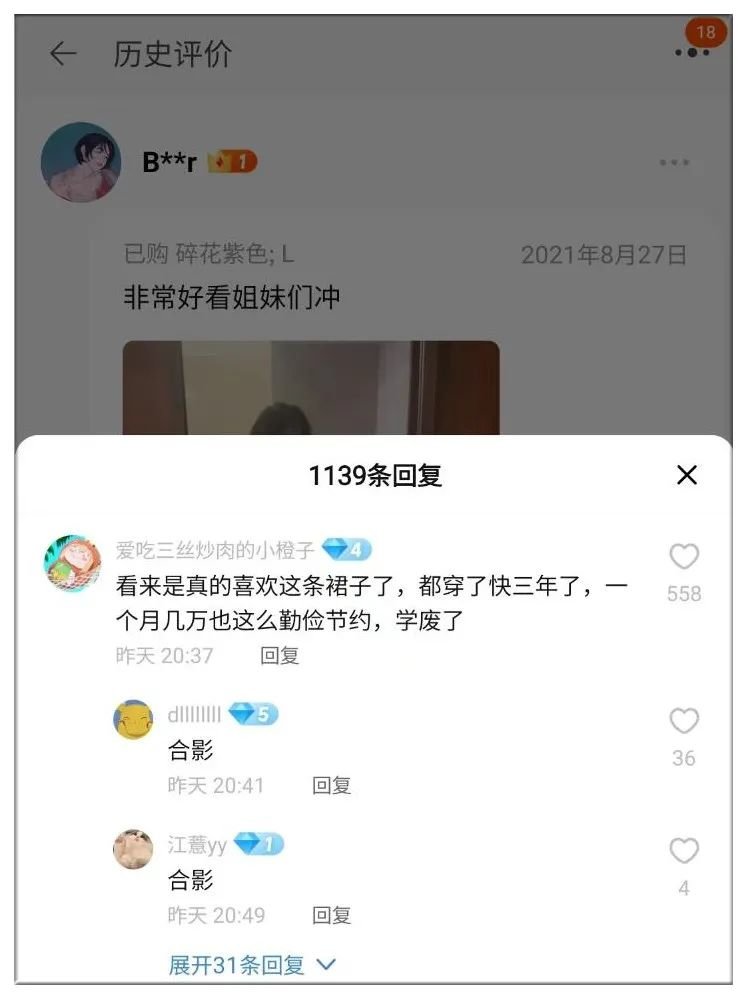747x999 pixels.
Task: Go back from 历史评价 page
Action: point(63,54)
